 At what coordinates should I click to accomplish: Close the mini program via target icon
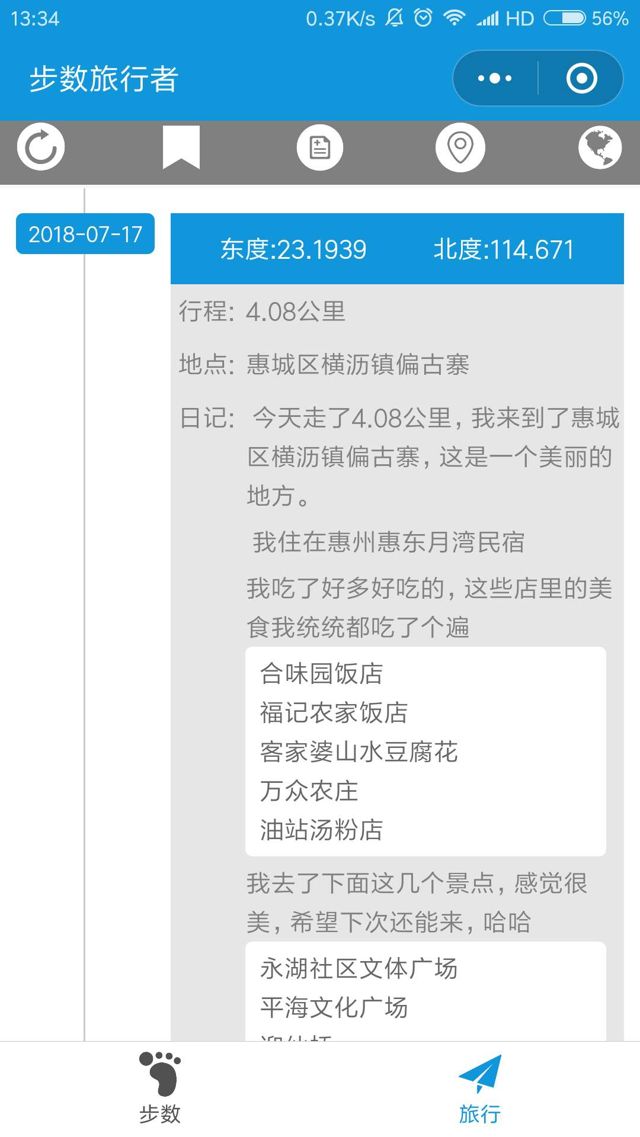[581, 79]
